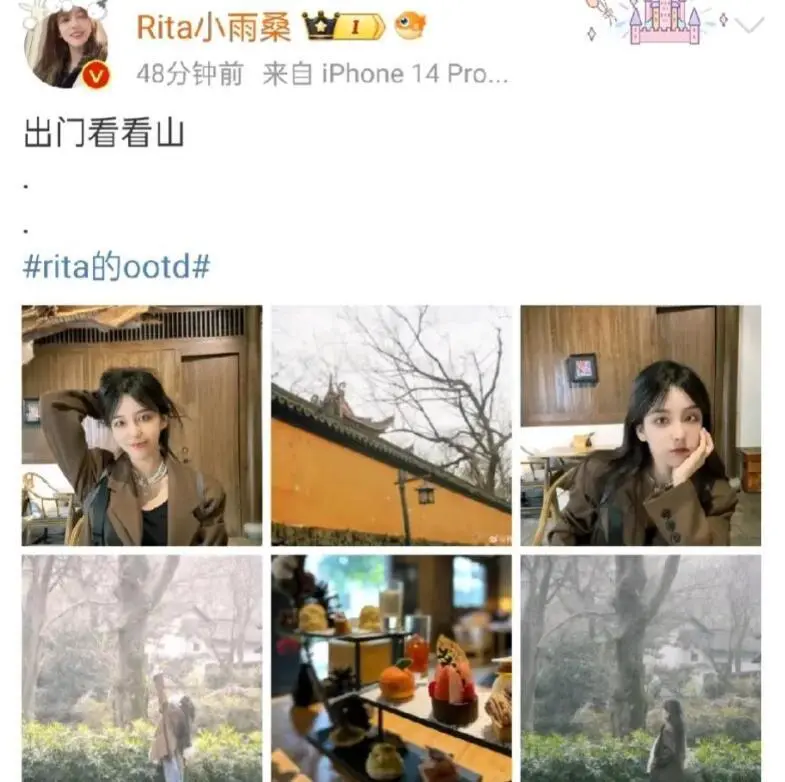The image size is (785, 782).
Task: View photo of woman with hand on head
Action: point(141,425)
